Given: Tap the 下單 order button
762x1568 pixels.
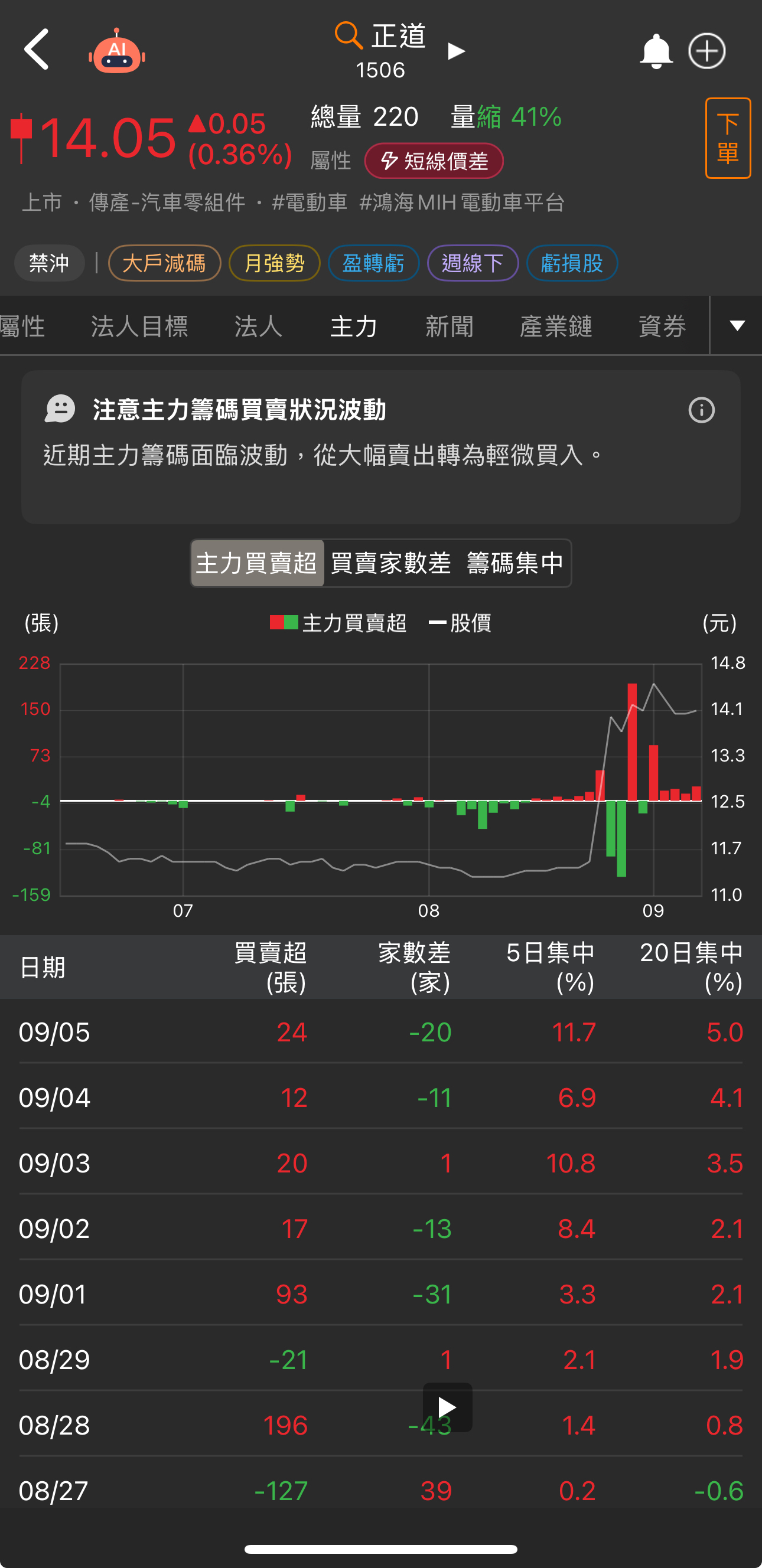Looking at the screenshot, I should coord(727,138).
